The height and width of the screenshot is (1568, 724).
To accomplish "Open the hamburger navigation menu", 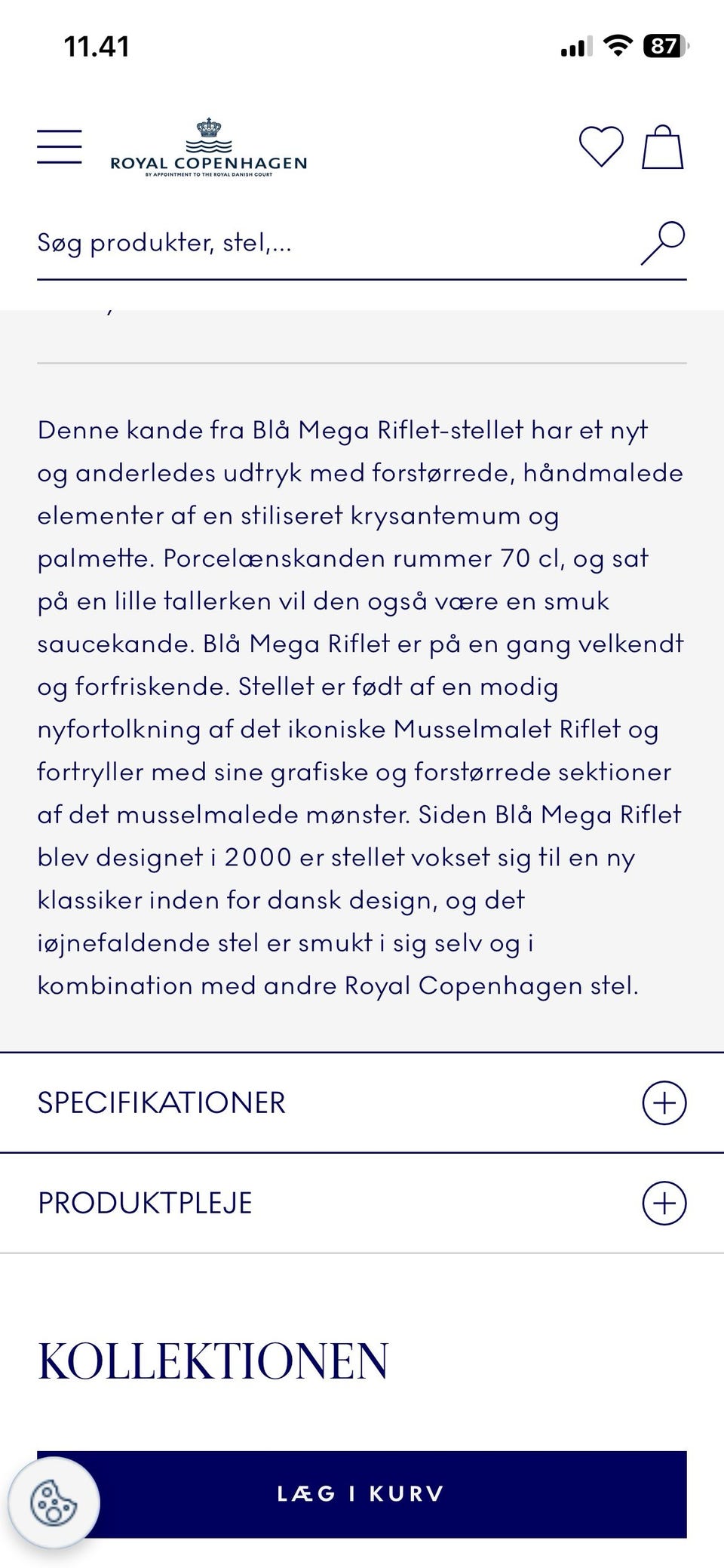I will 58,146.
